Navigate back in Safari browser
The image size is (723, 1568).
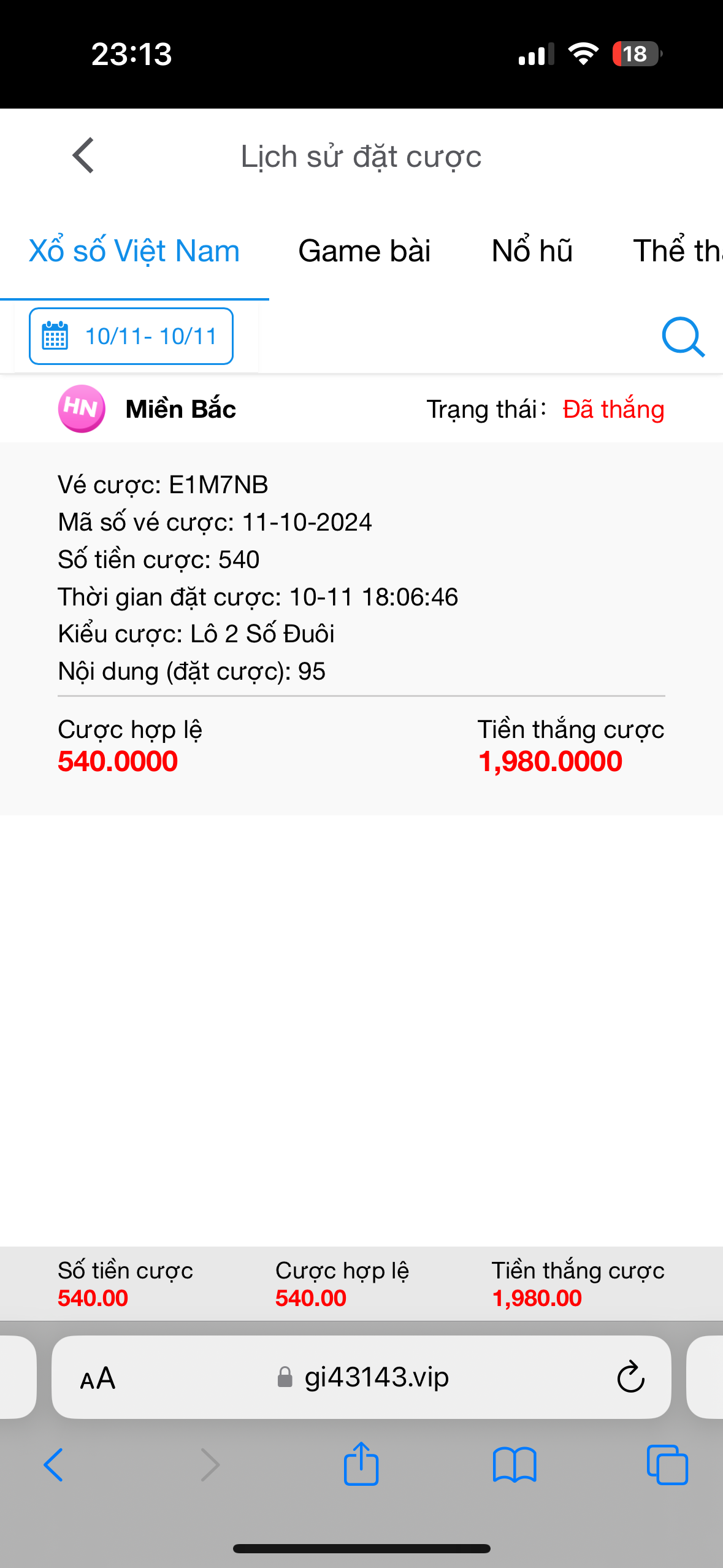[x=53, y=1465]
